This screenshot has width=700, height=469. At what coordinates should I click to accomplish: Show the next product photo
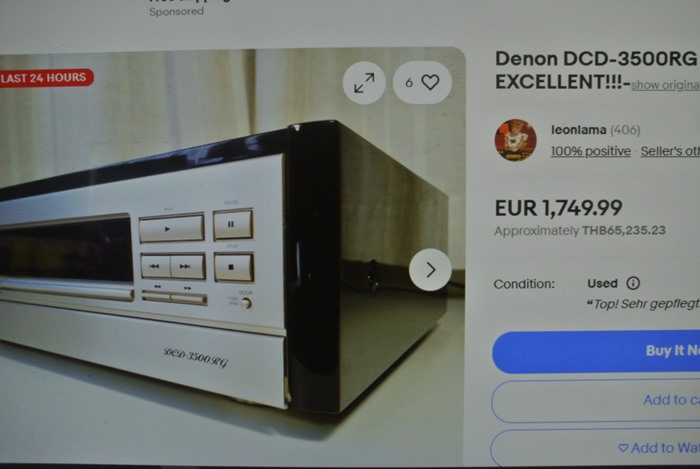click(x=430, y=270)
